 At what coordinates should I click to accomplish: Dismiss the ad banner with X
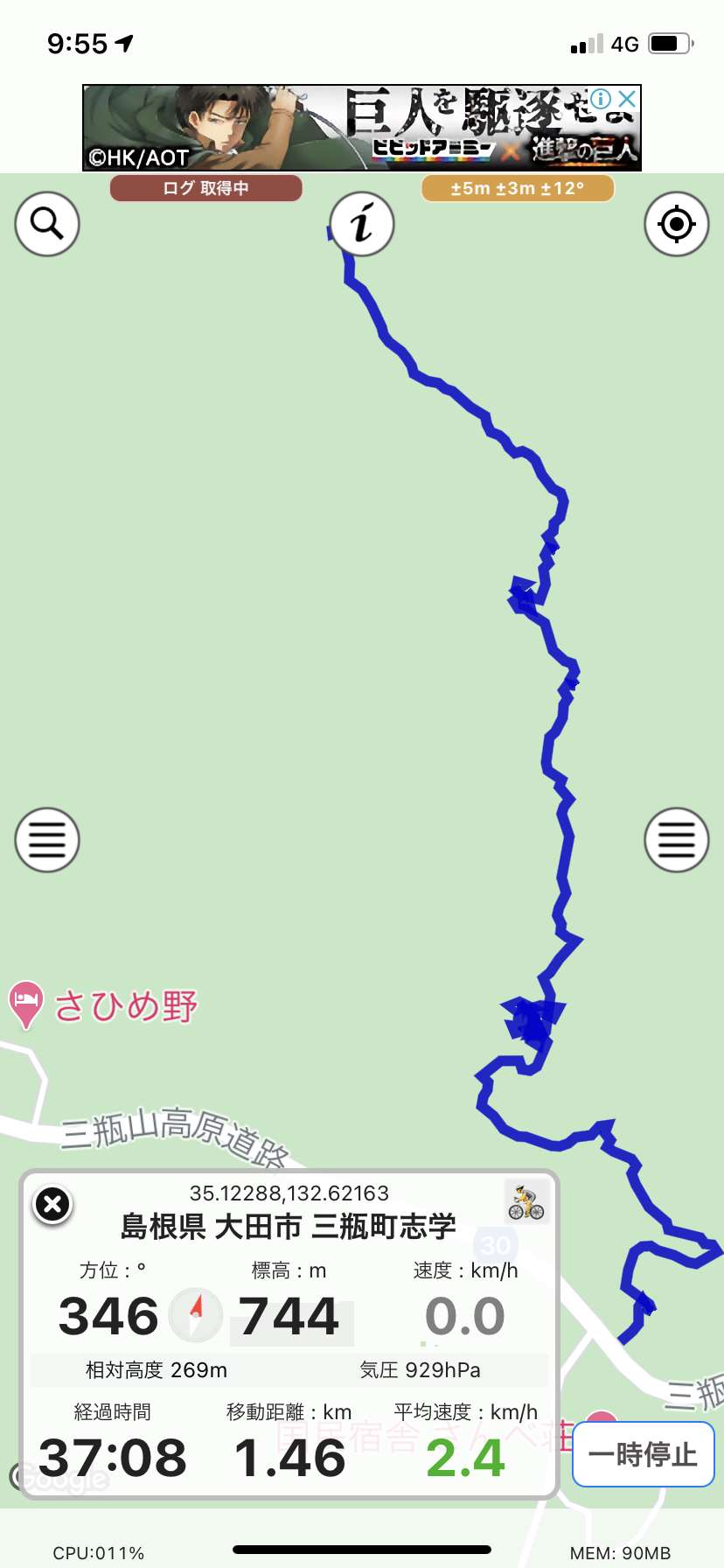(x=626, y=98)
